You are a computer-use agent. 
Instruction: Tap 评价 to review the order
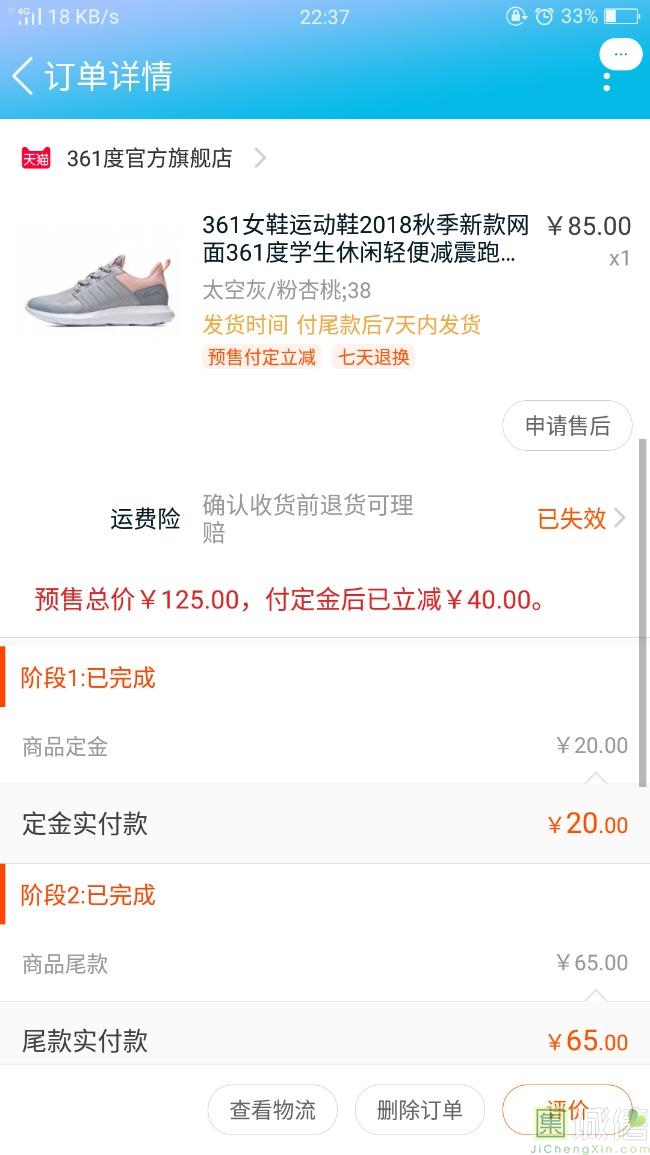[566, 1108]
